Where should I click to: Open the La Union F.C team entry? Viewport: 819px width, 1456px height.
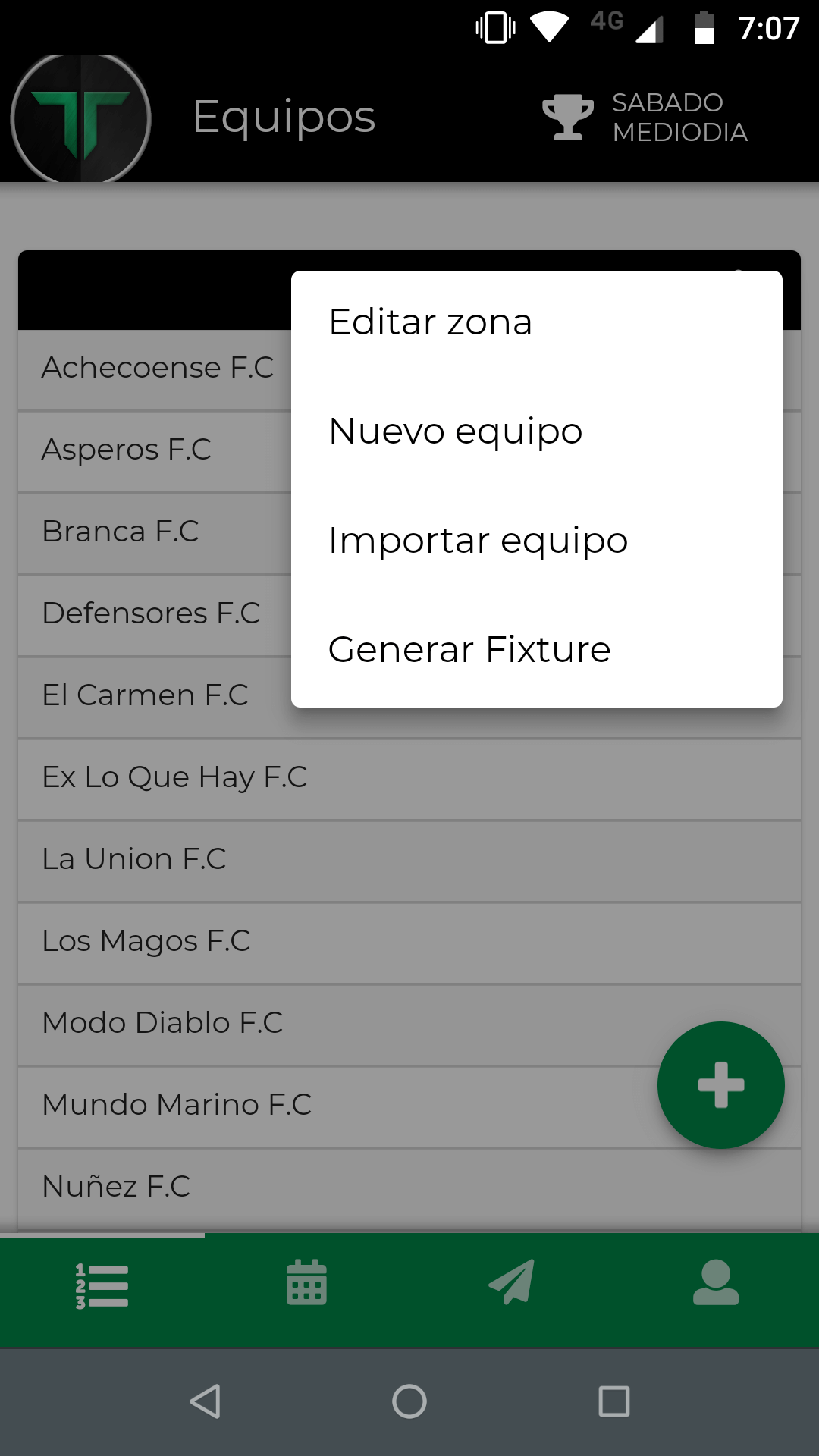coord(134,859)
